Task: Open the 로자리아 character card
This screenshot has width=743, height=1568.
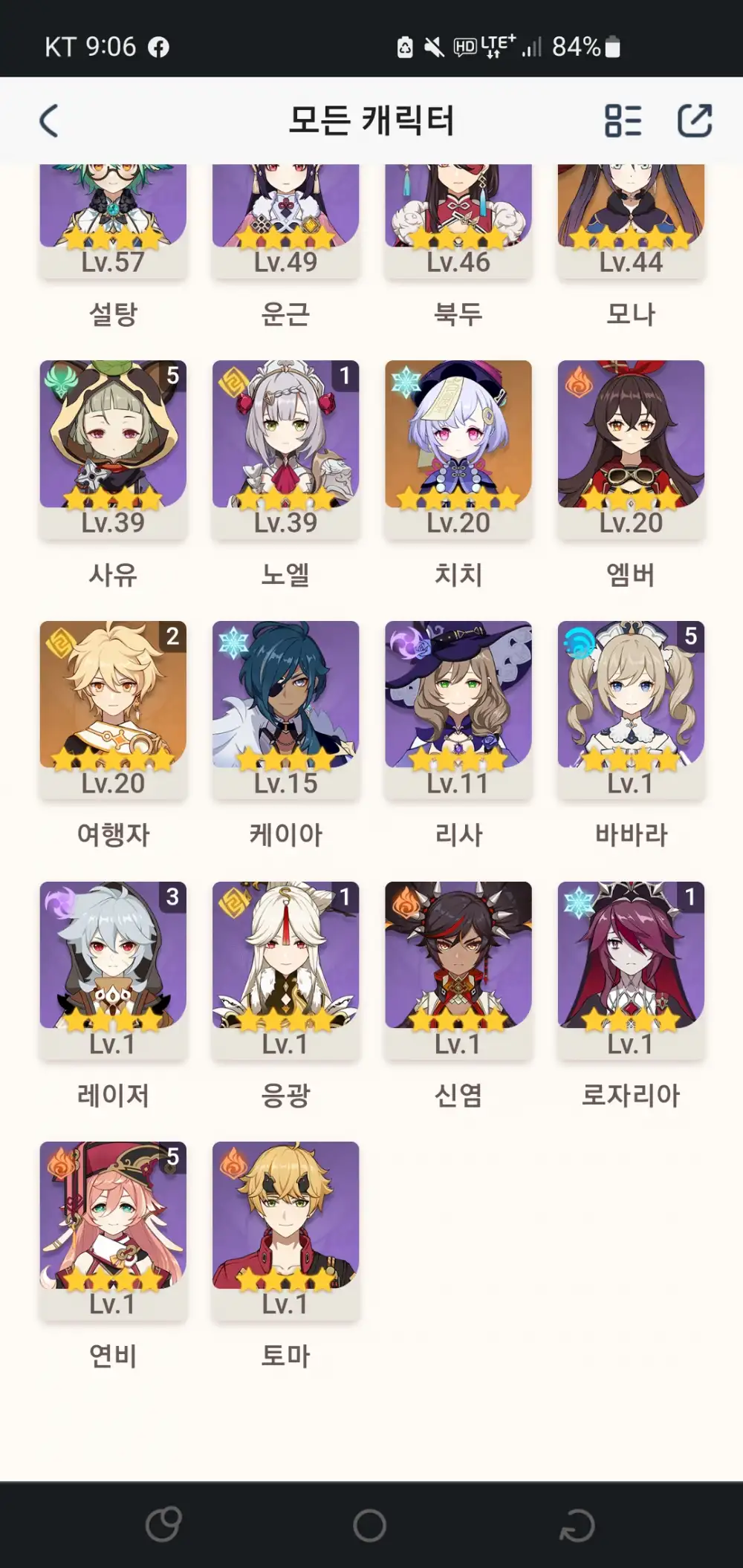Action: coord(631,969)
